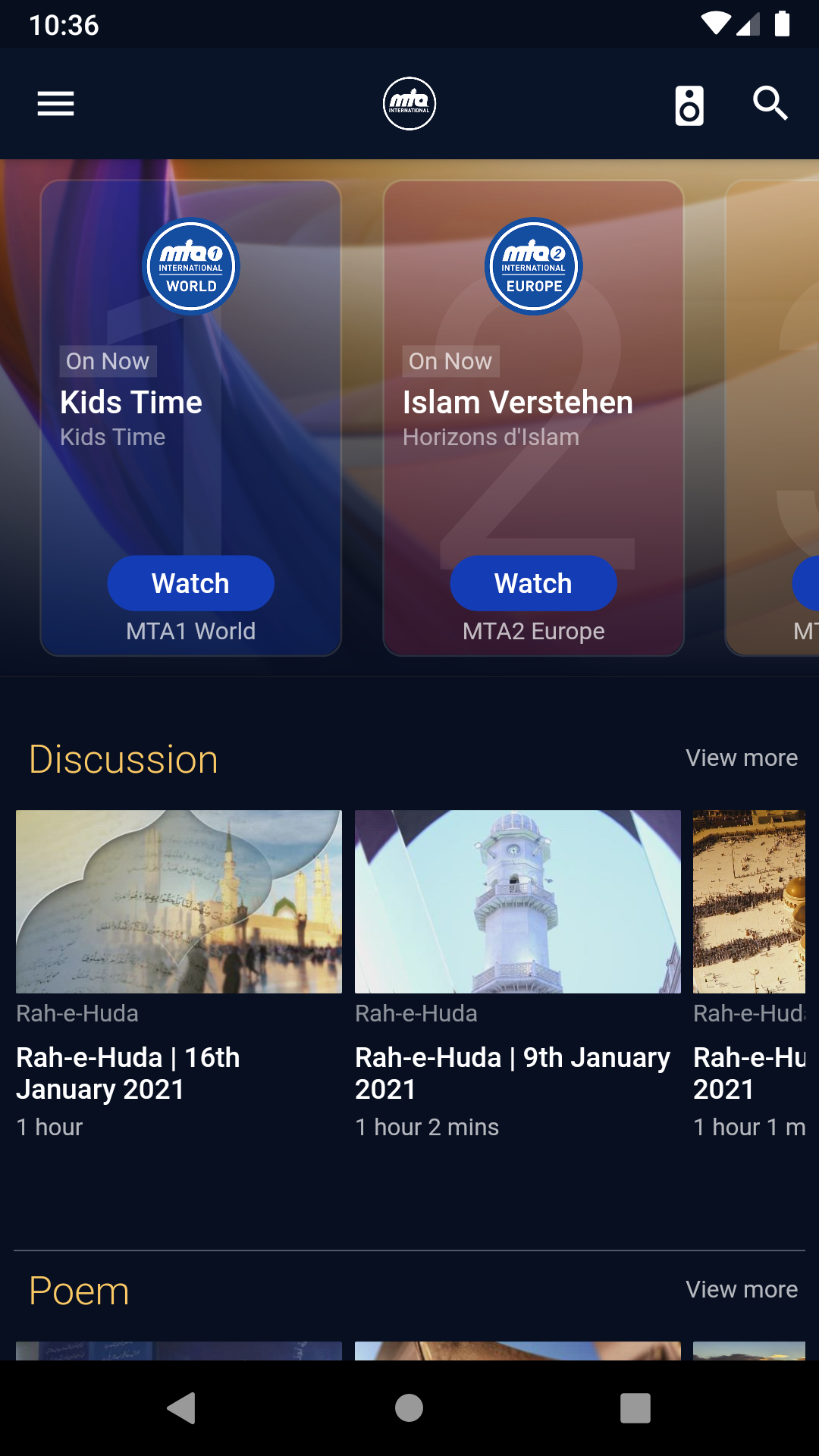Image resolution: width=819 pixels, height=1456 pixels.
Task: Open Rah-e-Huda 9th January 2021 episode
Action: pos(518,902)
